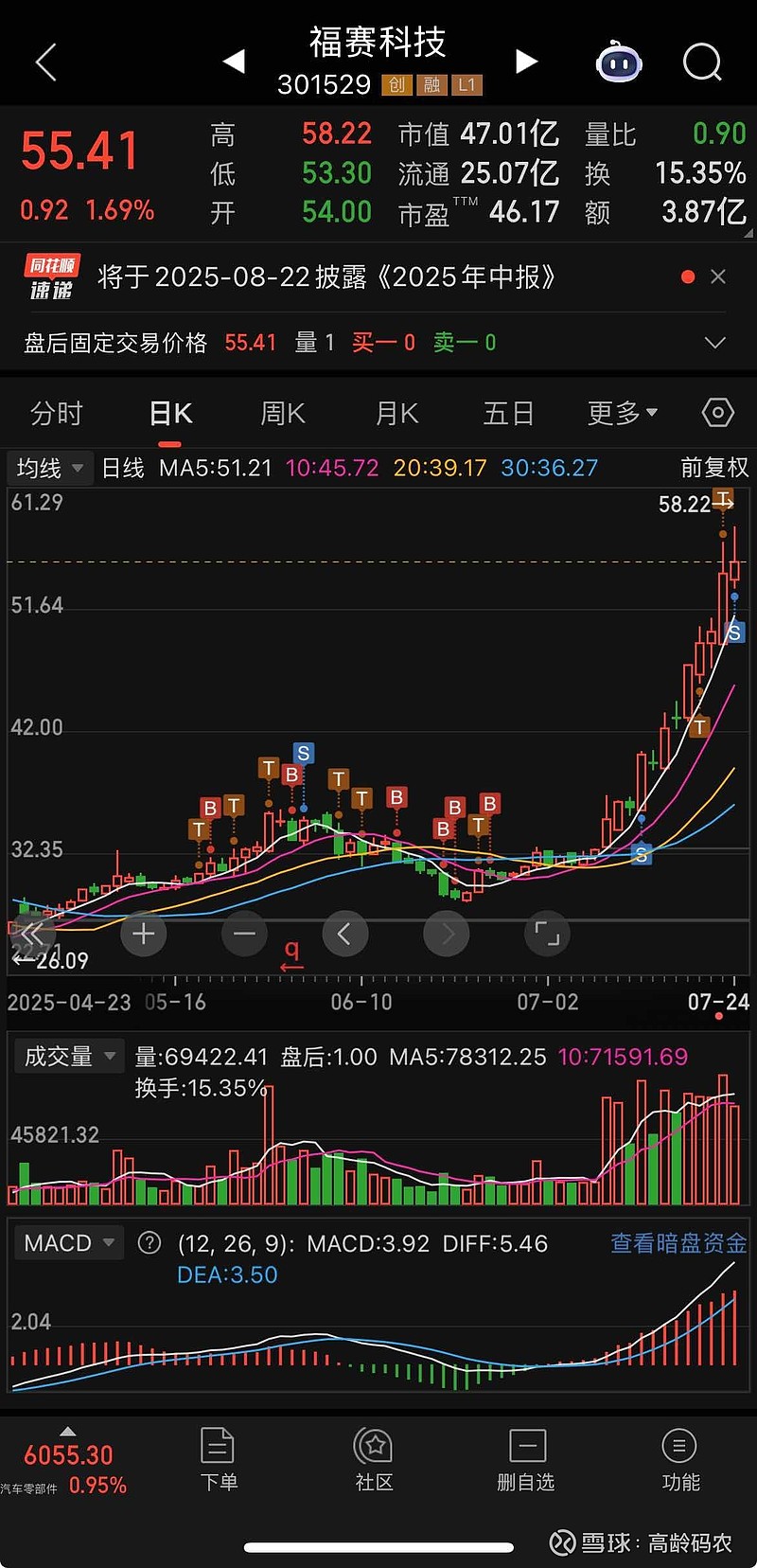Switch to the next stock
The width and height of the screenshot is (757, 1568).
[526, 62]
